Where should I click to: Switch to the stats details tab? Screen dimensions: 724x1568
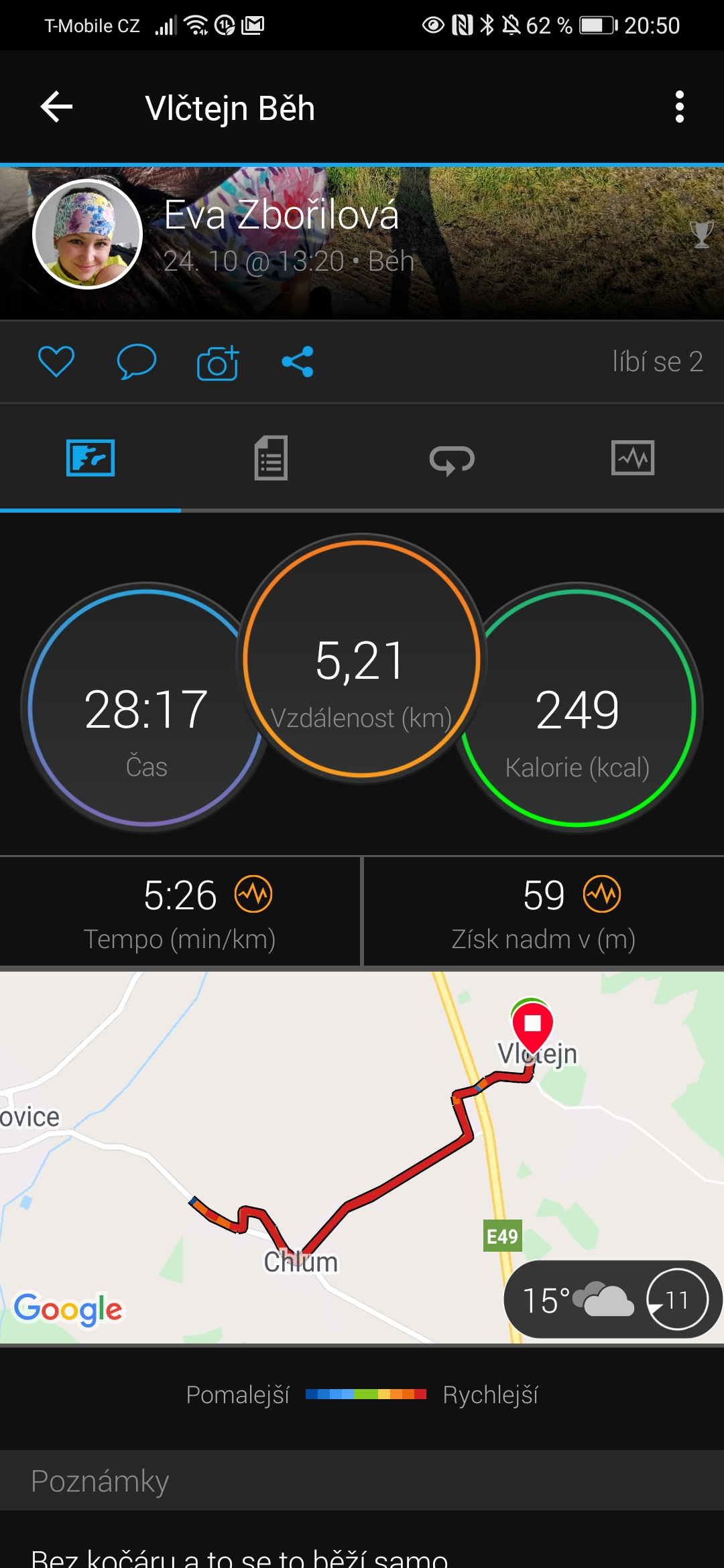[271, 458]
